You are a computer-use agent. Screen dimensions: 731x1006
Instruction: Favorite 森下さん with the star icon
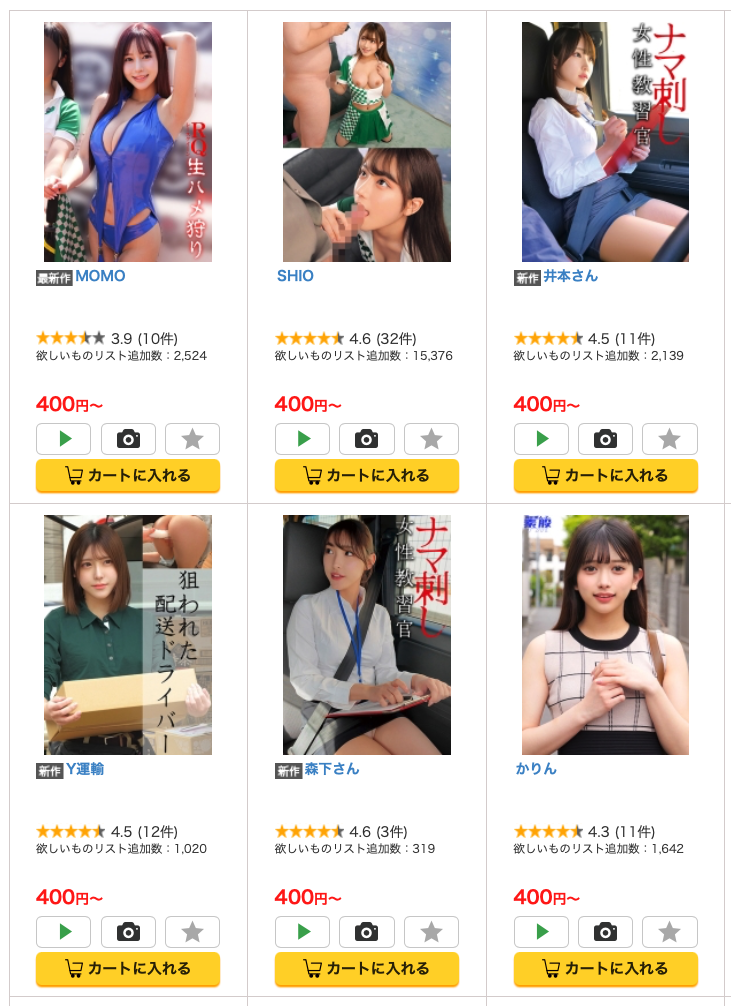pyautogui.click(x=431, y=932)
